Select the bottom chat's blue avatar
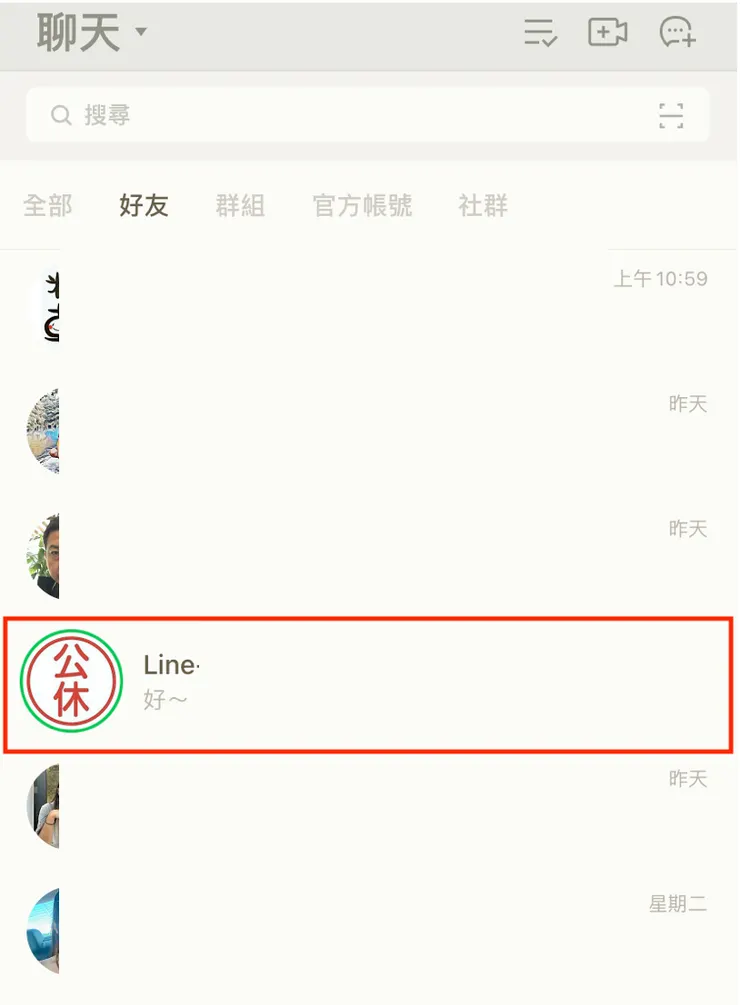 [40, 930]
